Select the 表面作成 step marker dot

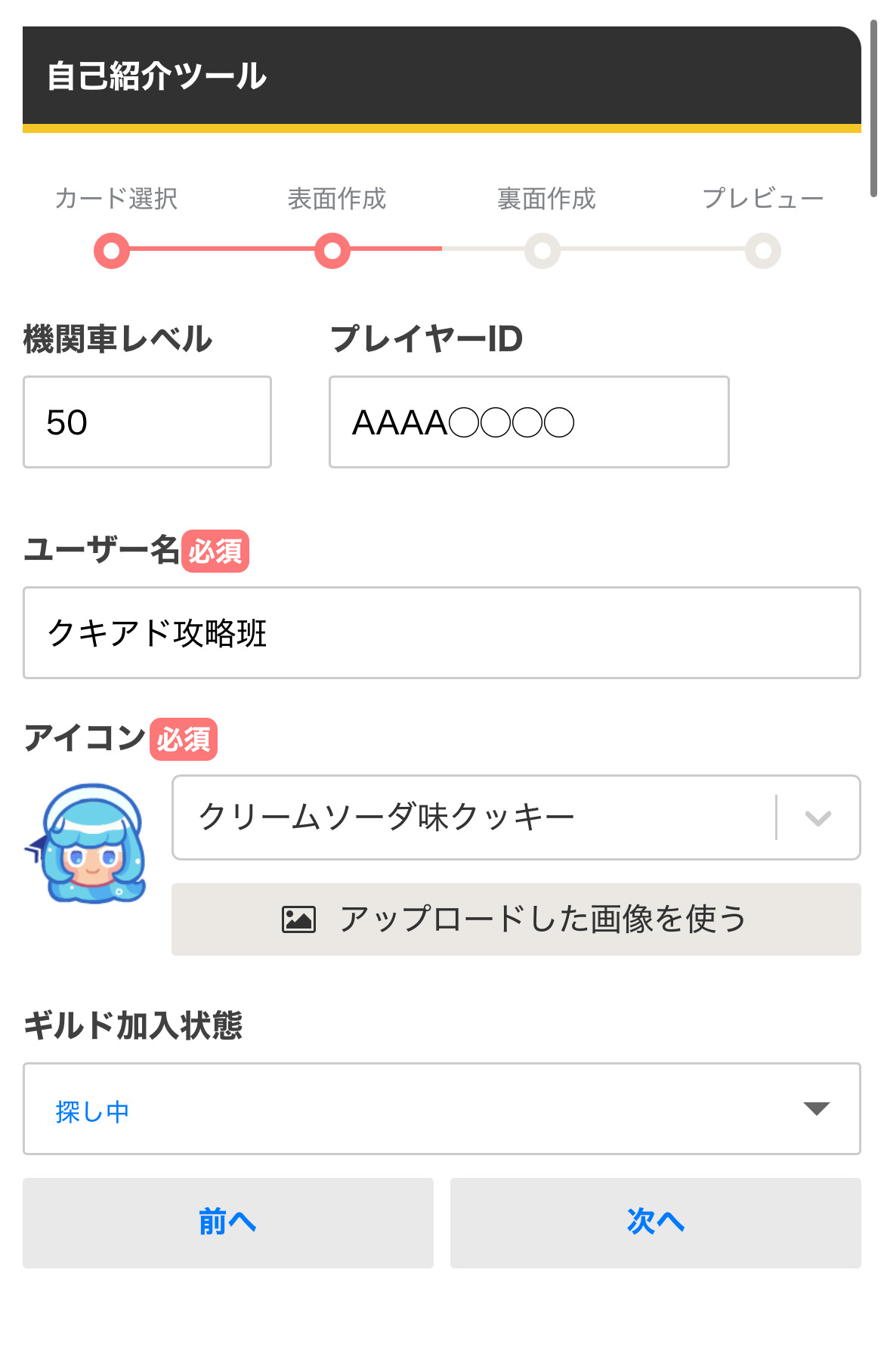click(x=331, y=250)
